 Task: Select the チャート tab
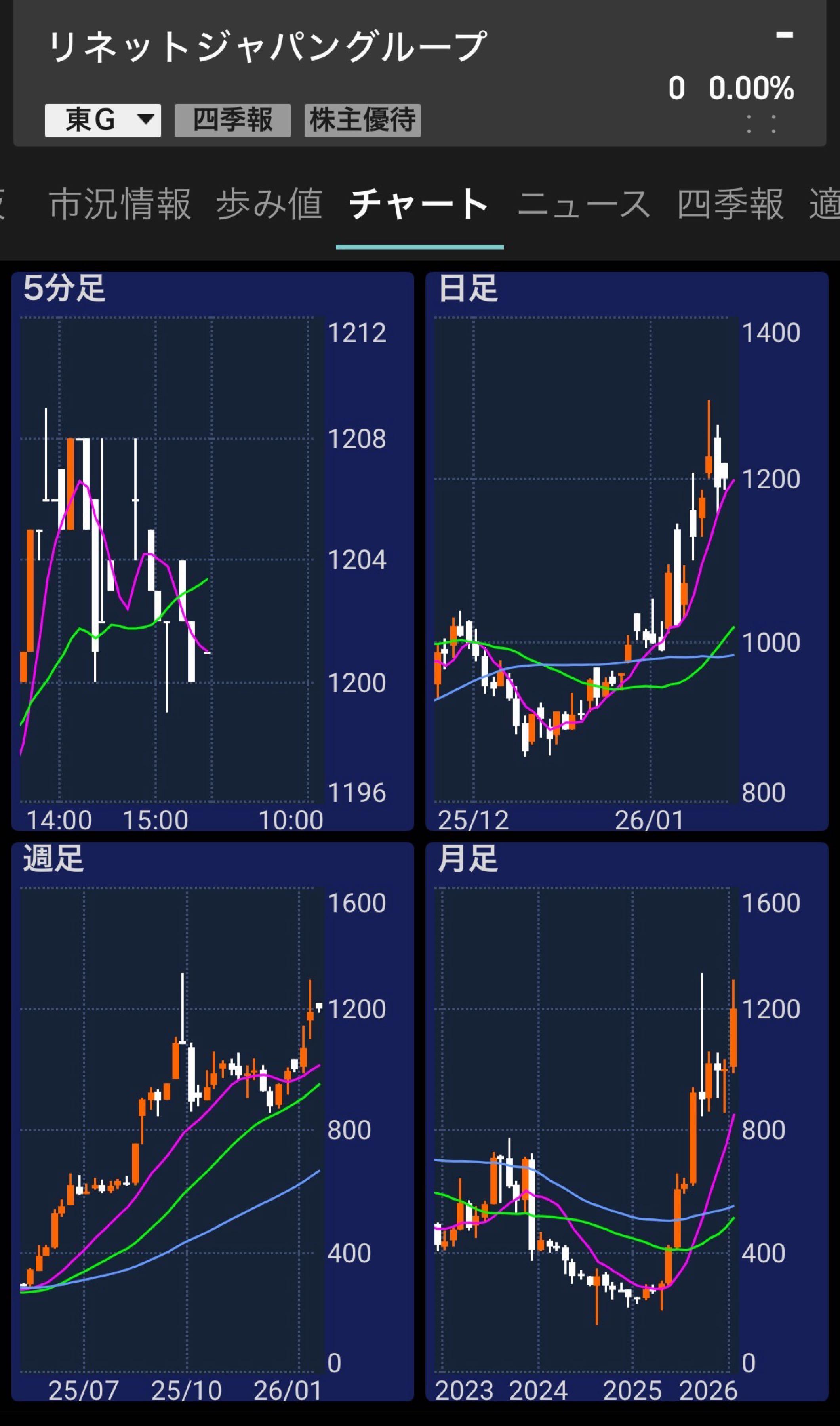coord(419,204)
